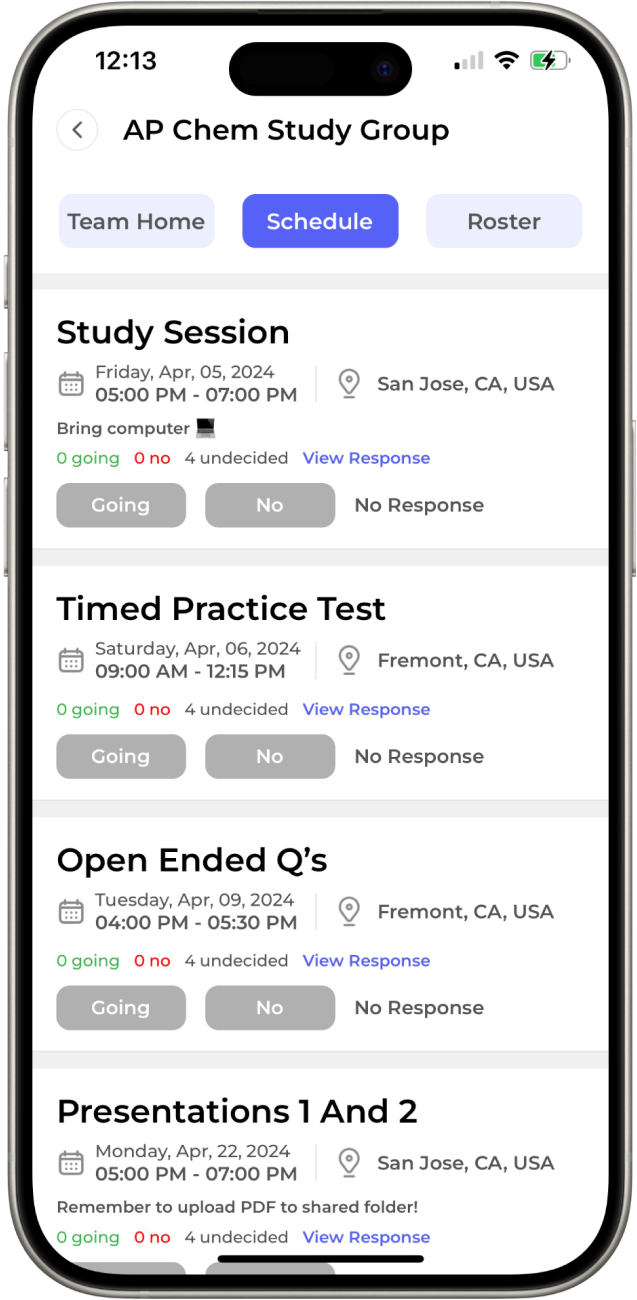View Response for Timed Practice Test
The width and height of the screenshot is (637, 1300).
point(366,709)
